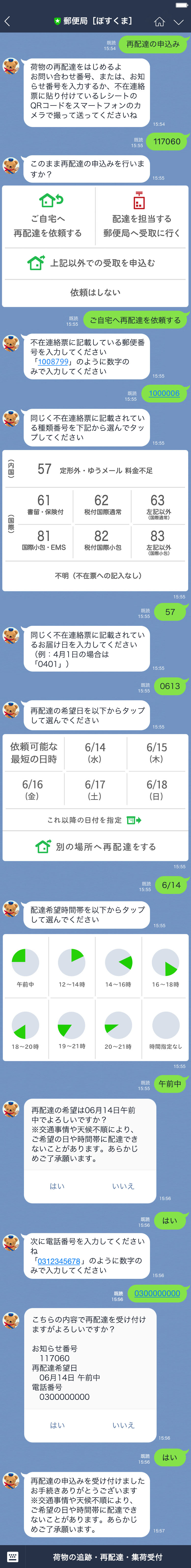Image resolution: width=191 pixels, height=1568 pixels.
Task: Open the home icon in header
Action: pyautogui.click(x=159, y=21)
